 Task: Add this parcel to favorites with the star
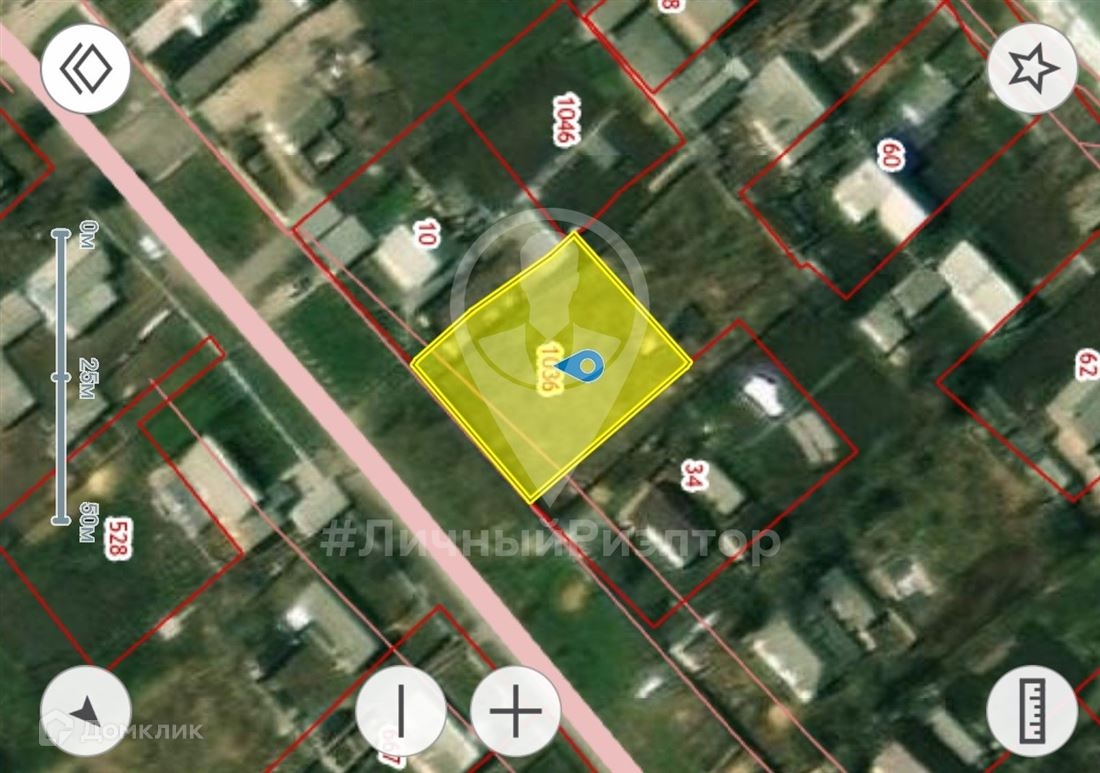click(1033, 68)
